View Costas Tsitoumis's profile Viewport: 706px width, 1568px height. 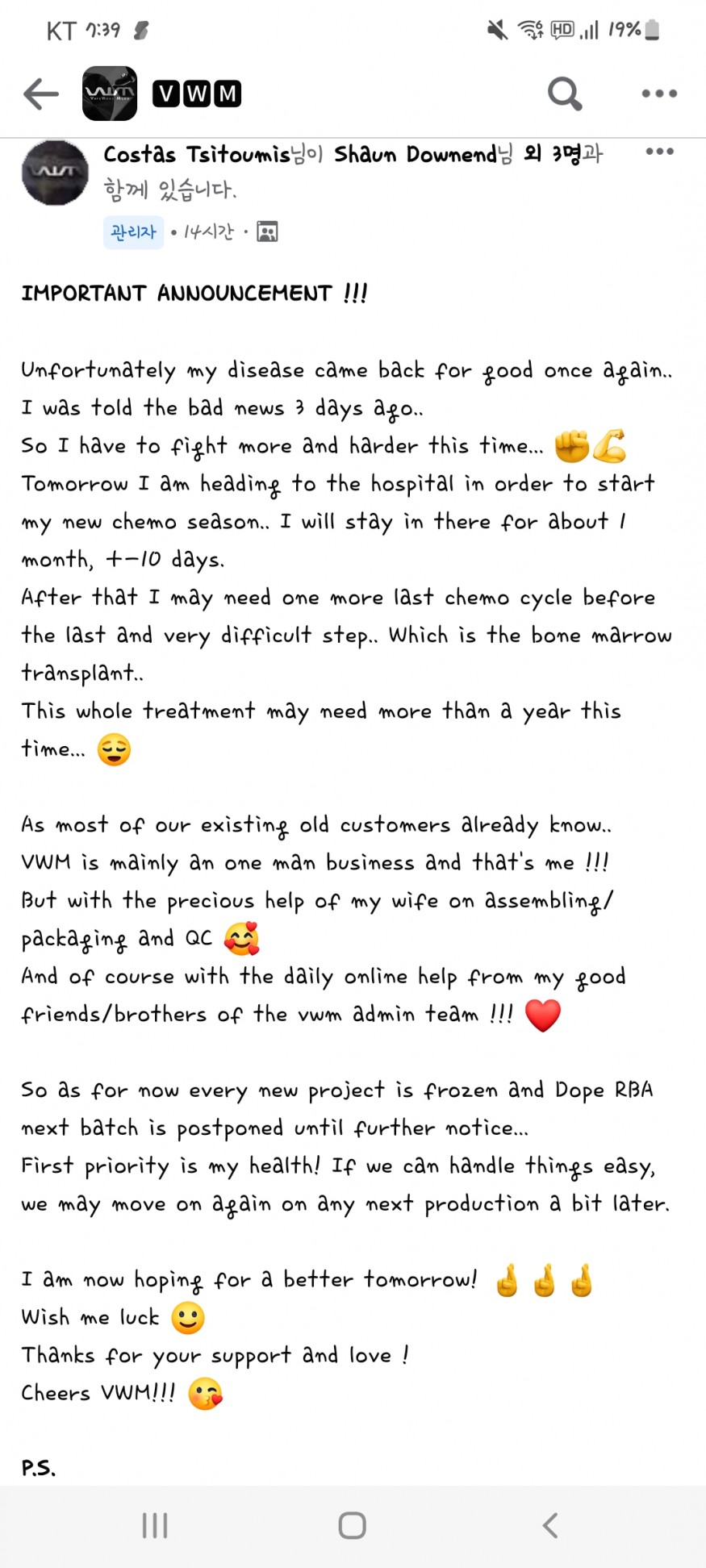[196, 154]
